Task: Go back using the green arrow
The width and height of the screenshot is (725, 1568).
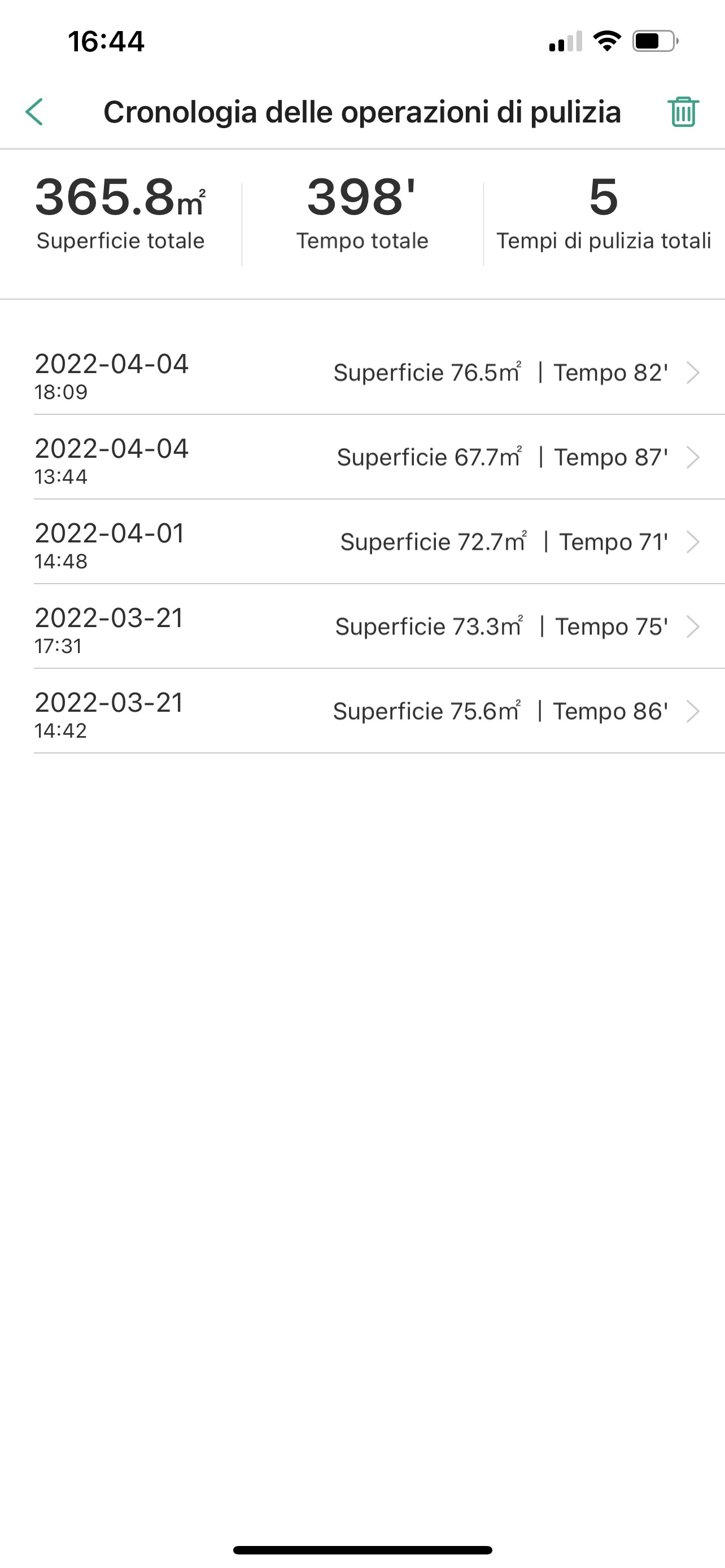Action: [34, 112]
